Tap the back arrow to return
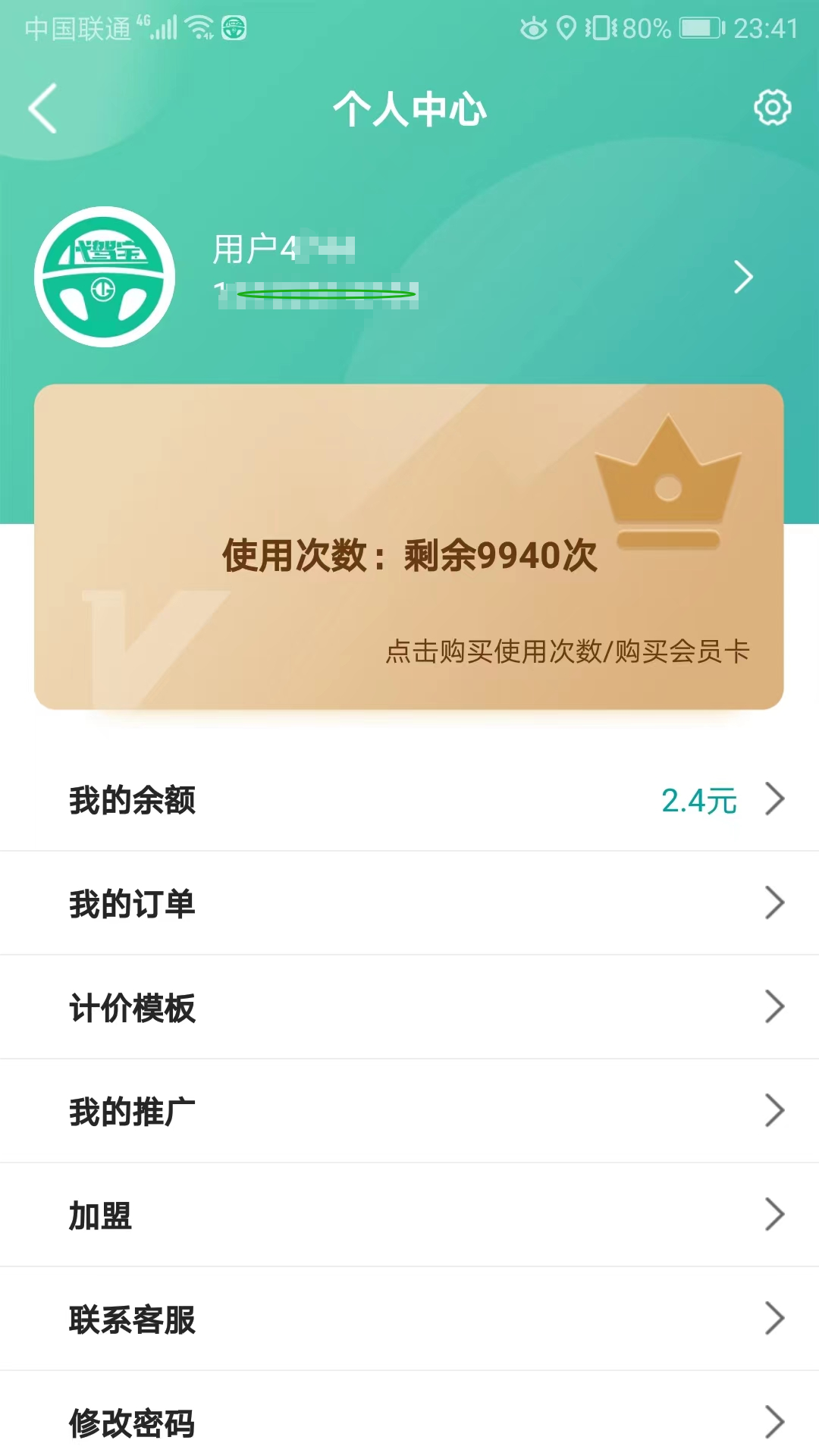The height and width of the screenshot is (1456, 819). click(42, 108)
